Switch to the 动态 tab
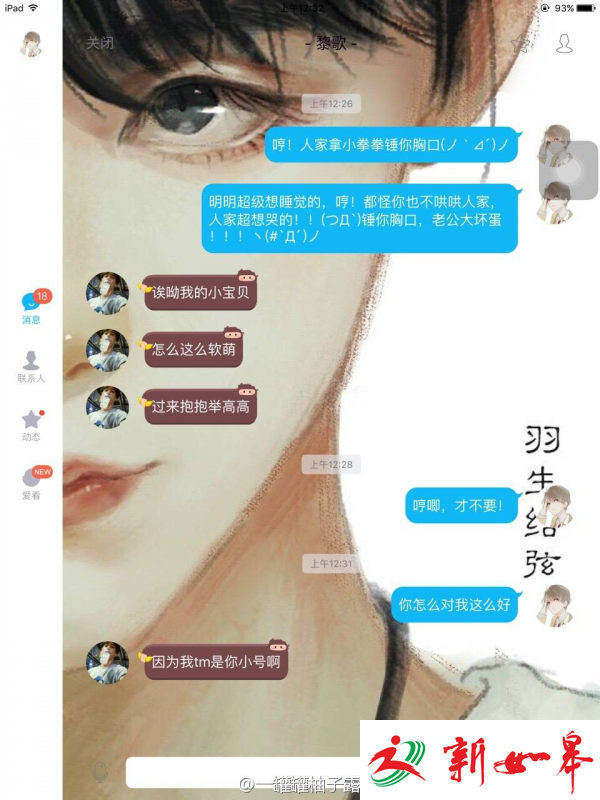The image size is (600, 800). (31, 425)
